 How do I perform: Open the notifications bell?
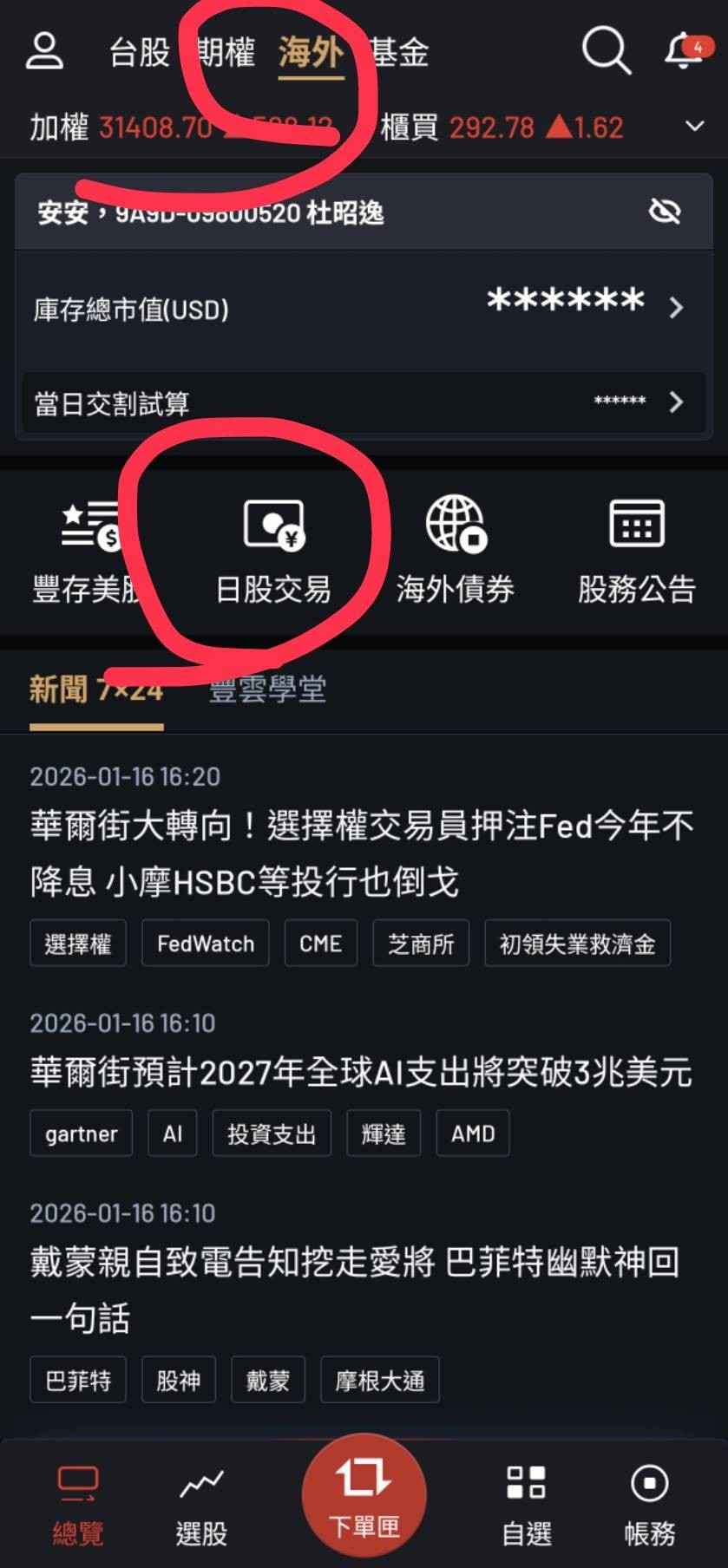point(684,51)
